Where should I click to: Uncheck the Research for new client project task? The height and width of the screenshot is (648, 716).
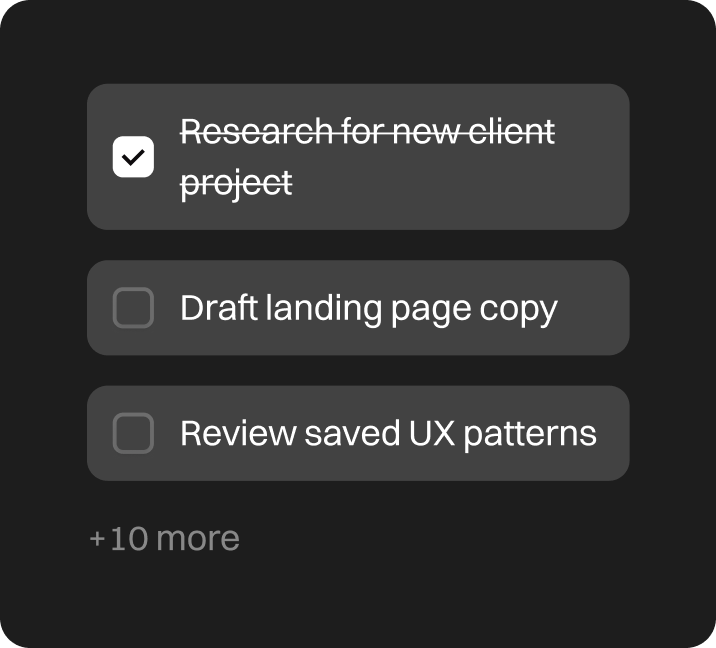point(133,157)
